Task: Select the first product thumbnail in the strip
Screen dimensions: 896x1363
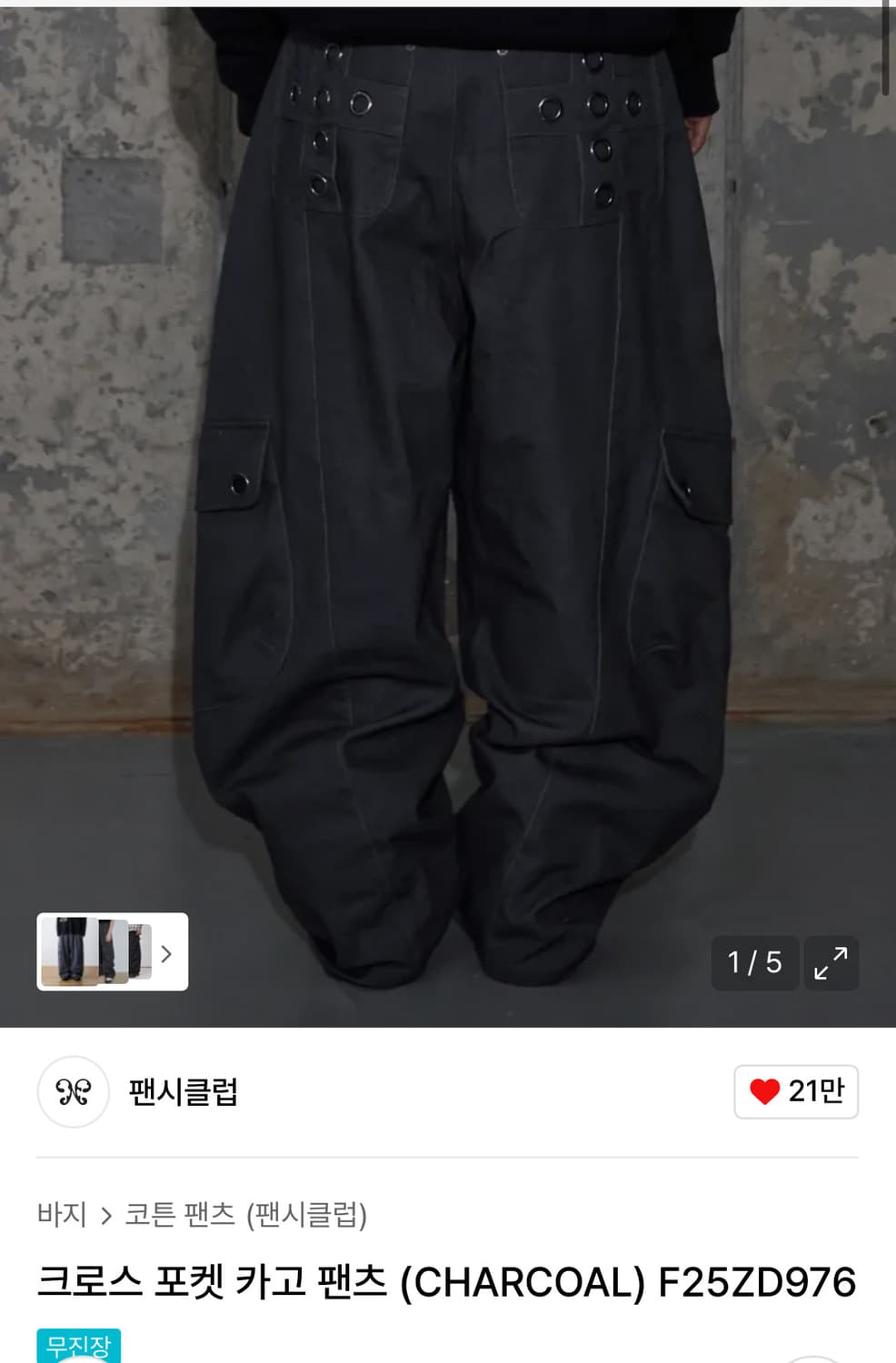Action: point(68,952)
